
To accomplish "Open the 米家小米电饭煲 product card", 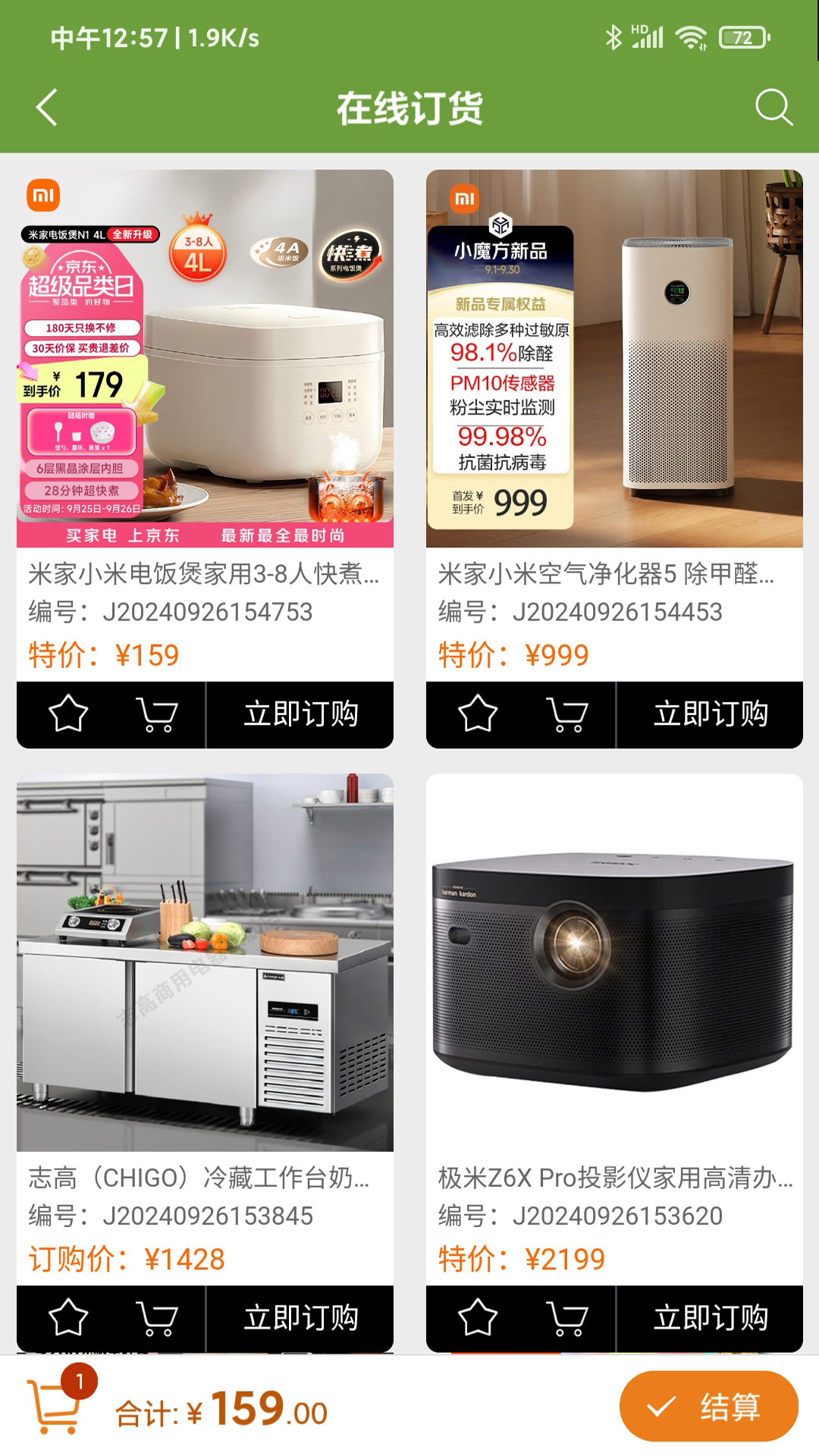I will [205, 358].
